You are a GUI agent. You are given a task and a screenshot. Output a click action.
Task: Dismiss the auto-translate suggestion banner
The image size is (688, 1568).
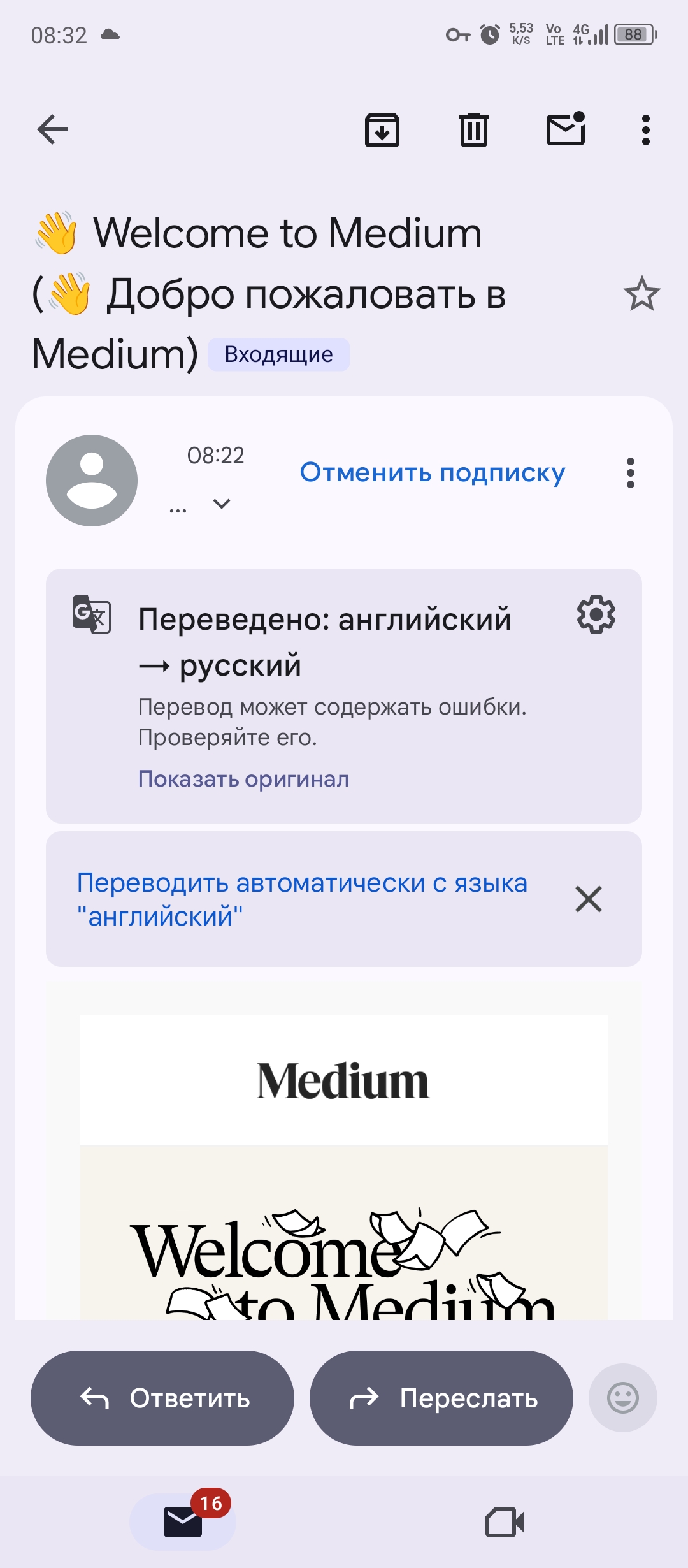click(588, 899)
